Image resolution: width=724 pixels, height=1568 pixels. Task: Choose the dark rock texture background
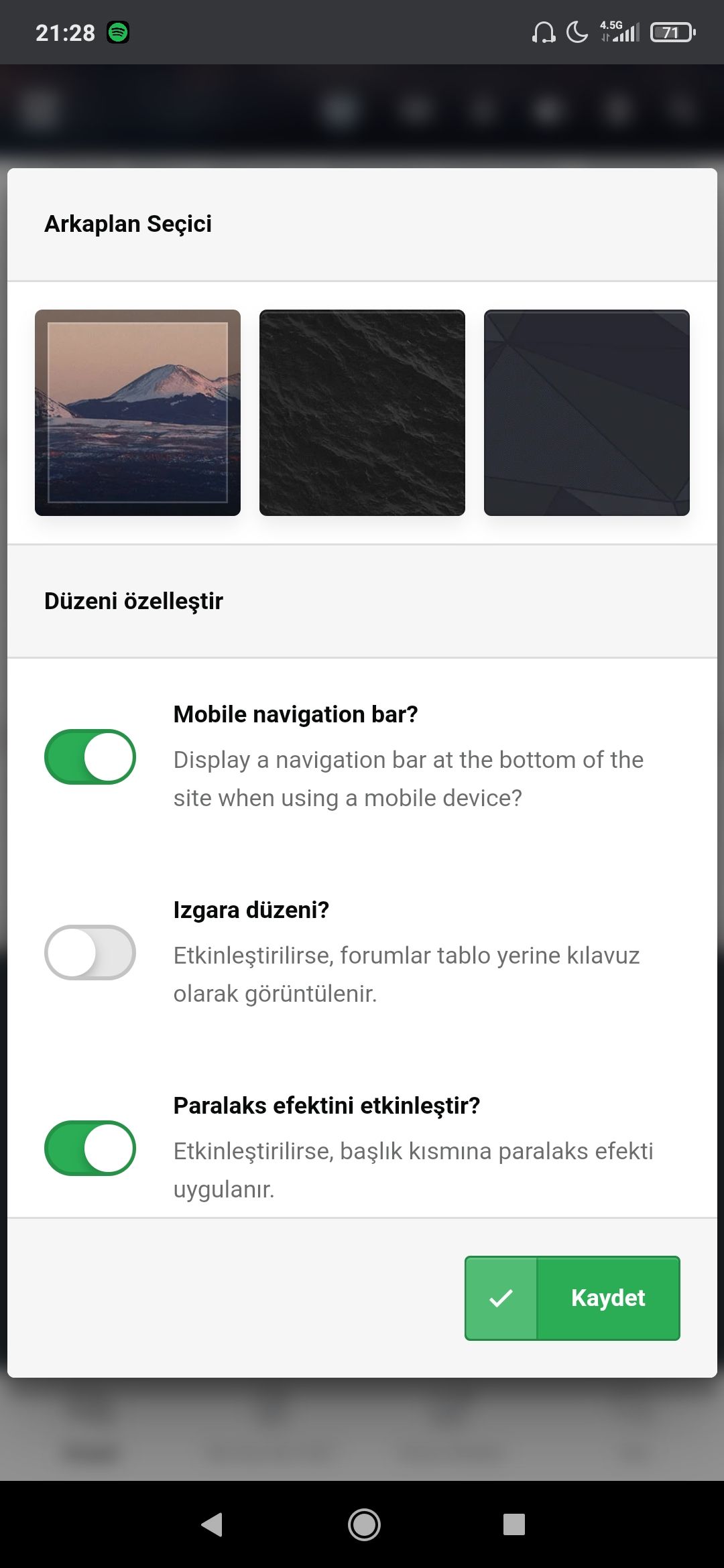click(x=361, y=413)
